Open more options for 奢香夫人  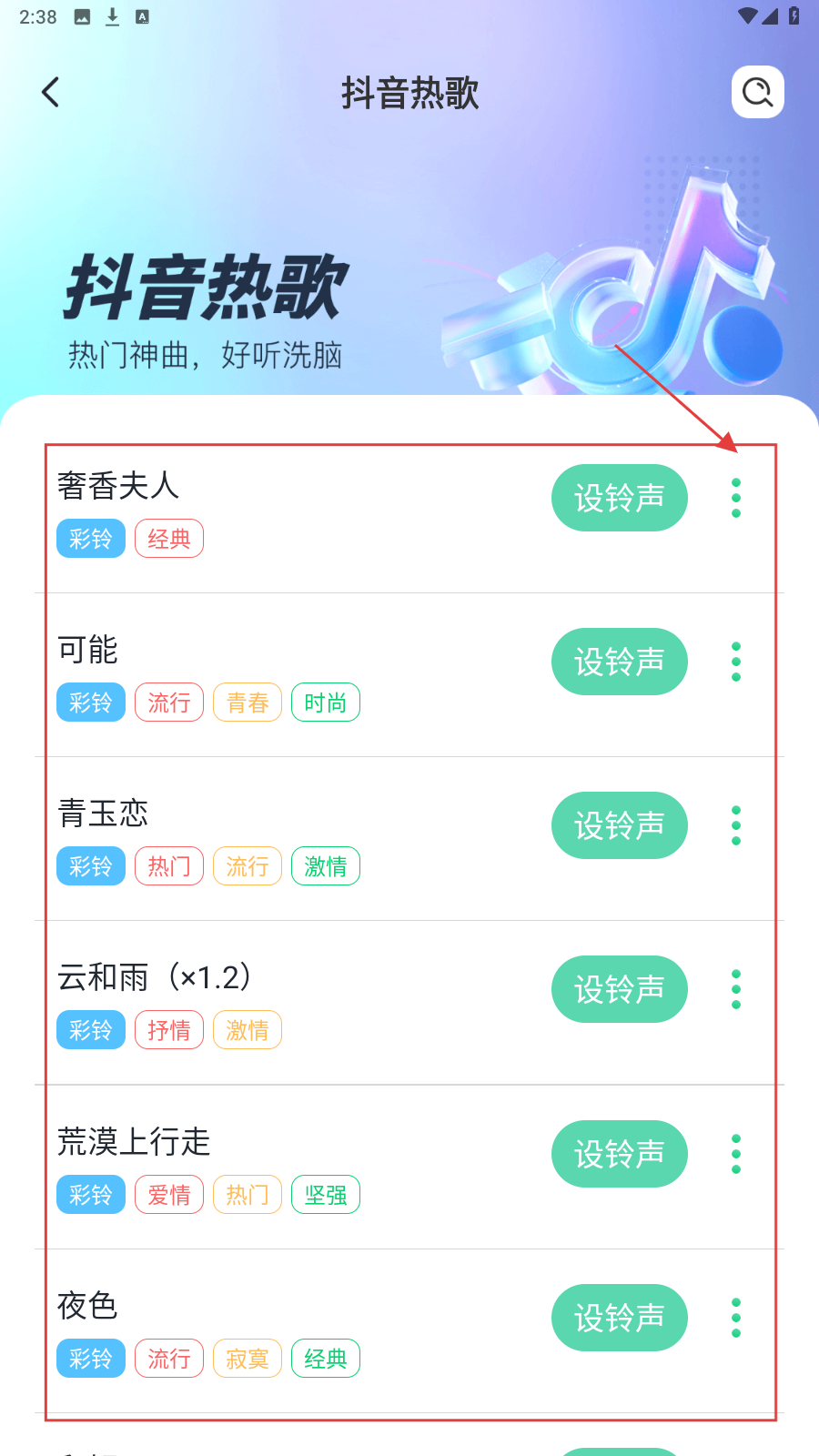tap(736, 498)
